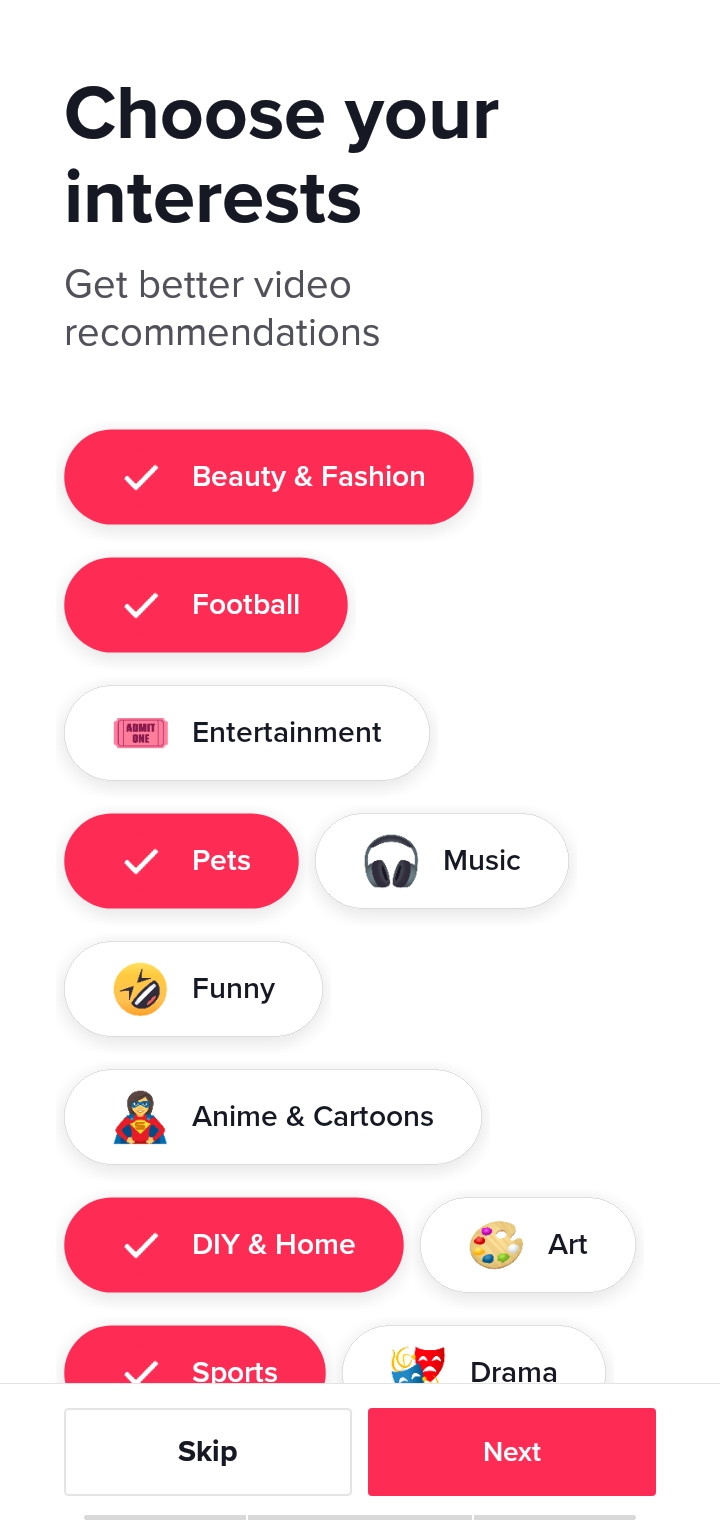Select Anime & Cartoons as an interest

(x=272, y=1117)
